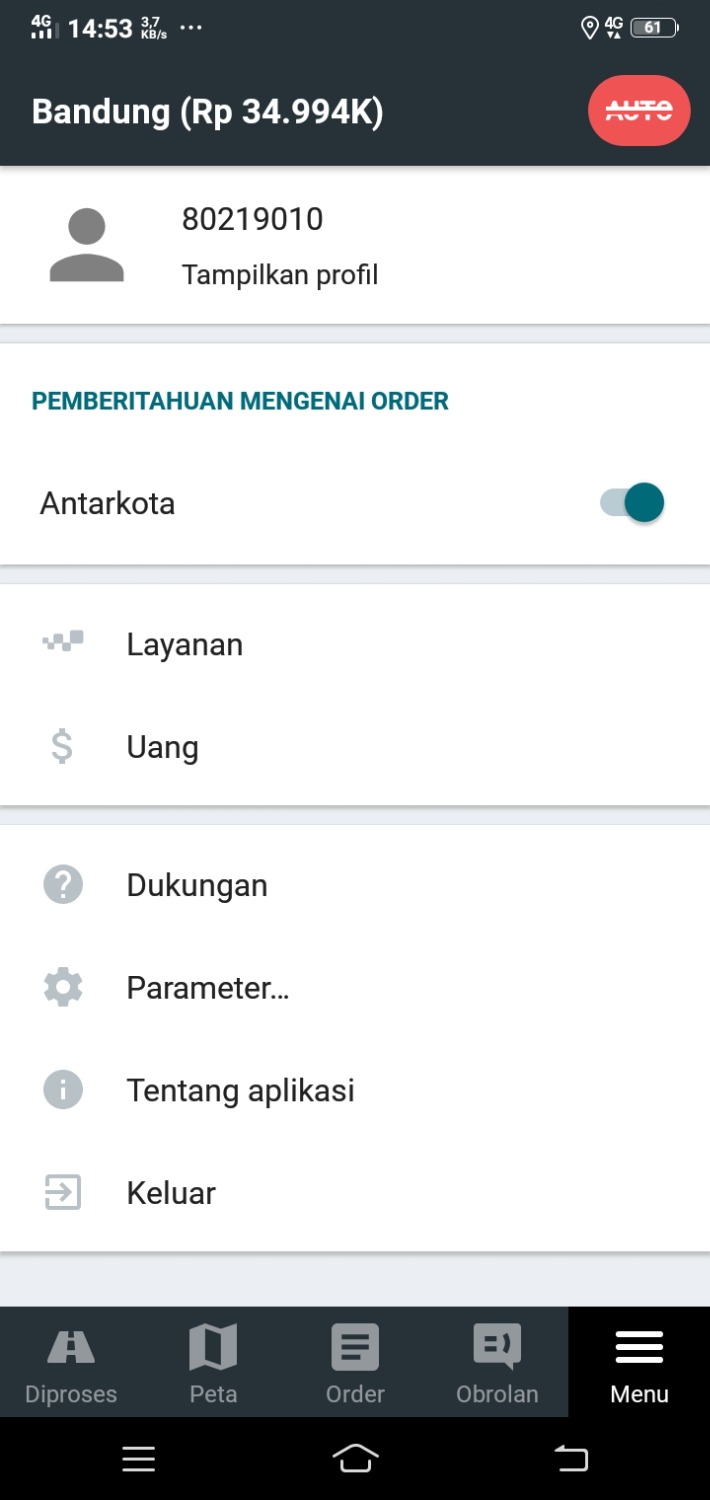Go back using system back button
710x1500 pixels.
(x=572, y=1460)
